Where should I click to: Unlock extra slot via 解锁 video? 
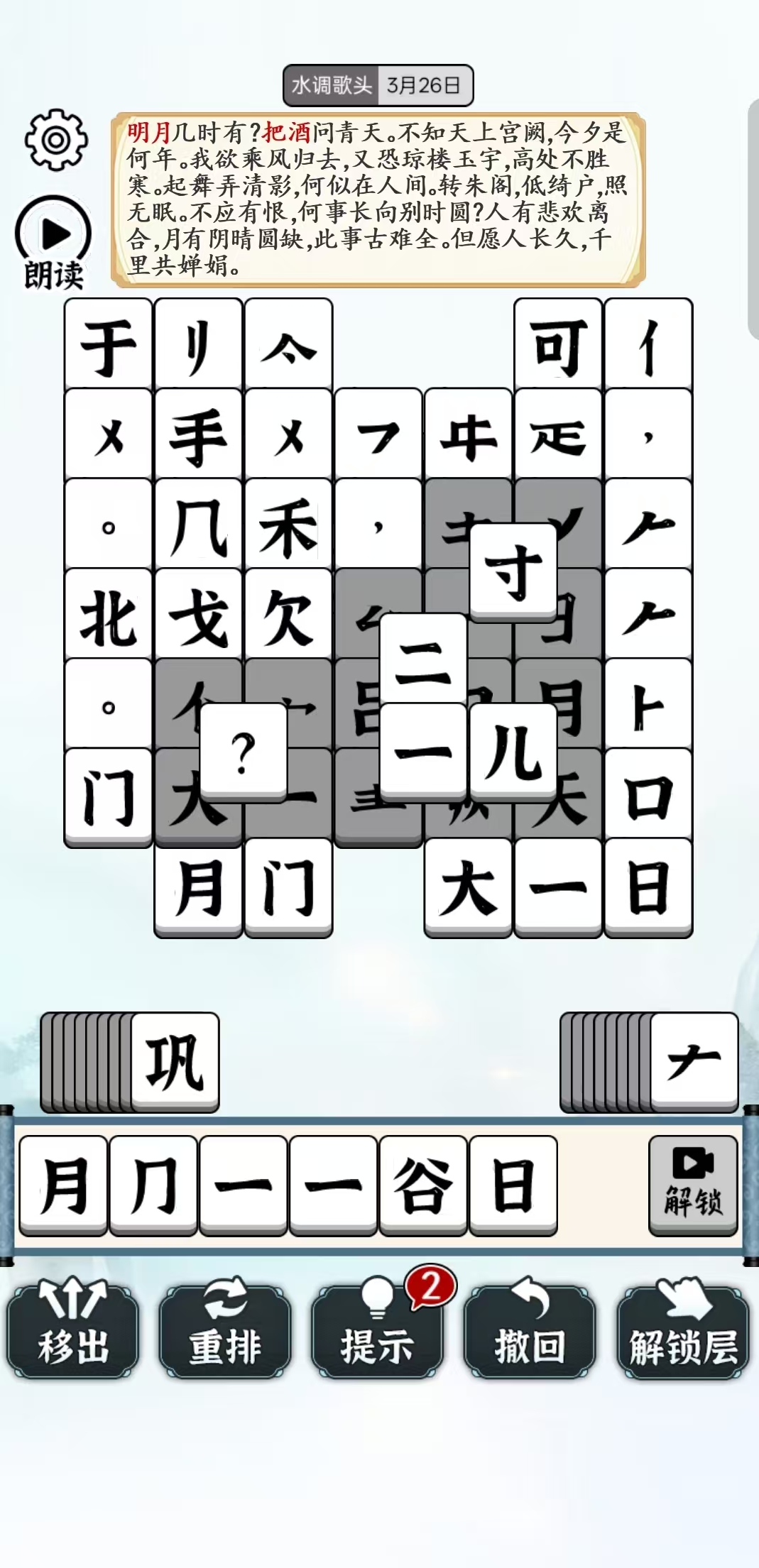(x=693, y=1185)
